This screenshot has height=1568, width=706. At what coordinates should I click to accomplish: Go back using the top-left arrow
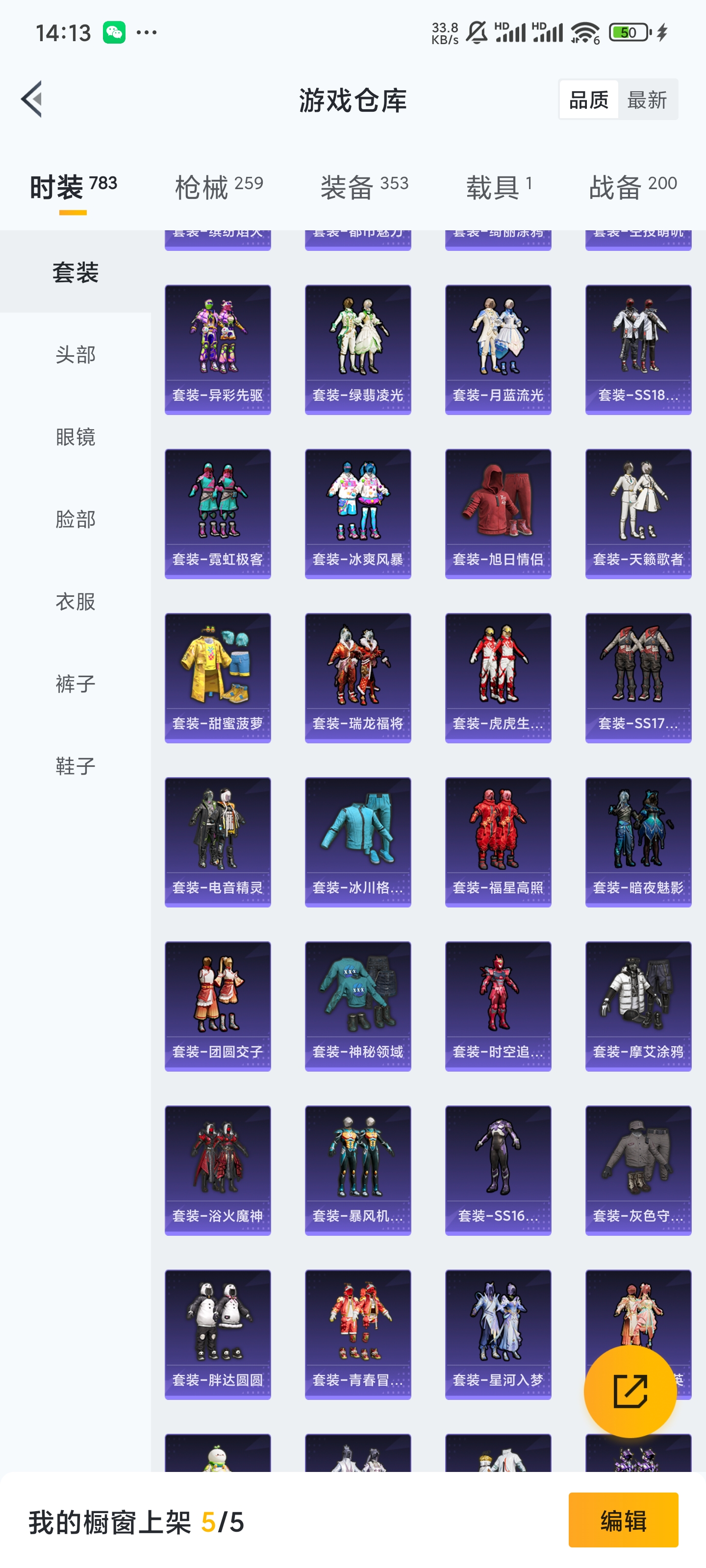(32, 98)
